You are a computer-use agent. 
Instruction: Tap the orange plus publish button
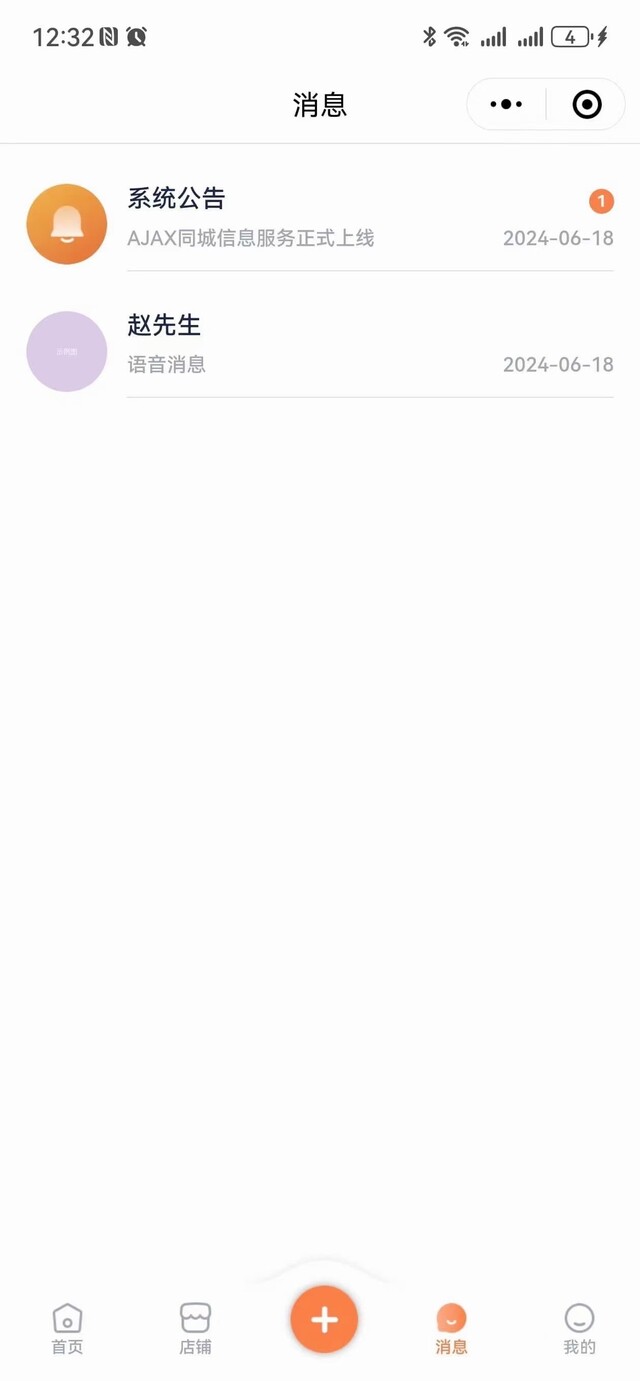pyautogui.click(x=324, y=1320)
